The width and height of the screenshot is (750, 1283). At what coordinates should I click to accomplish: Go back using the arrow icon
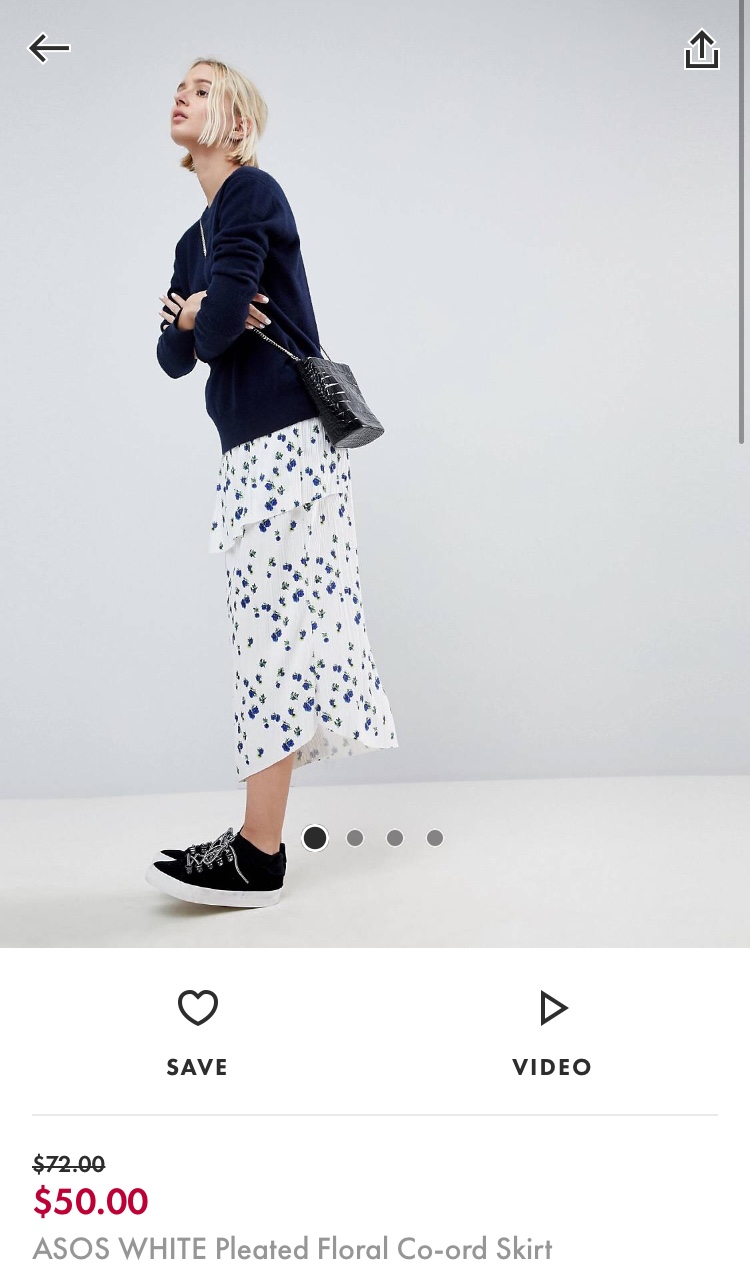[x=48, y=48]
